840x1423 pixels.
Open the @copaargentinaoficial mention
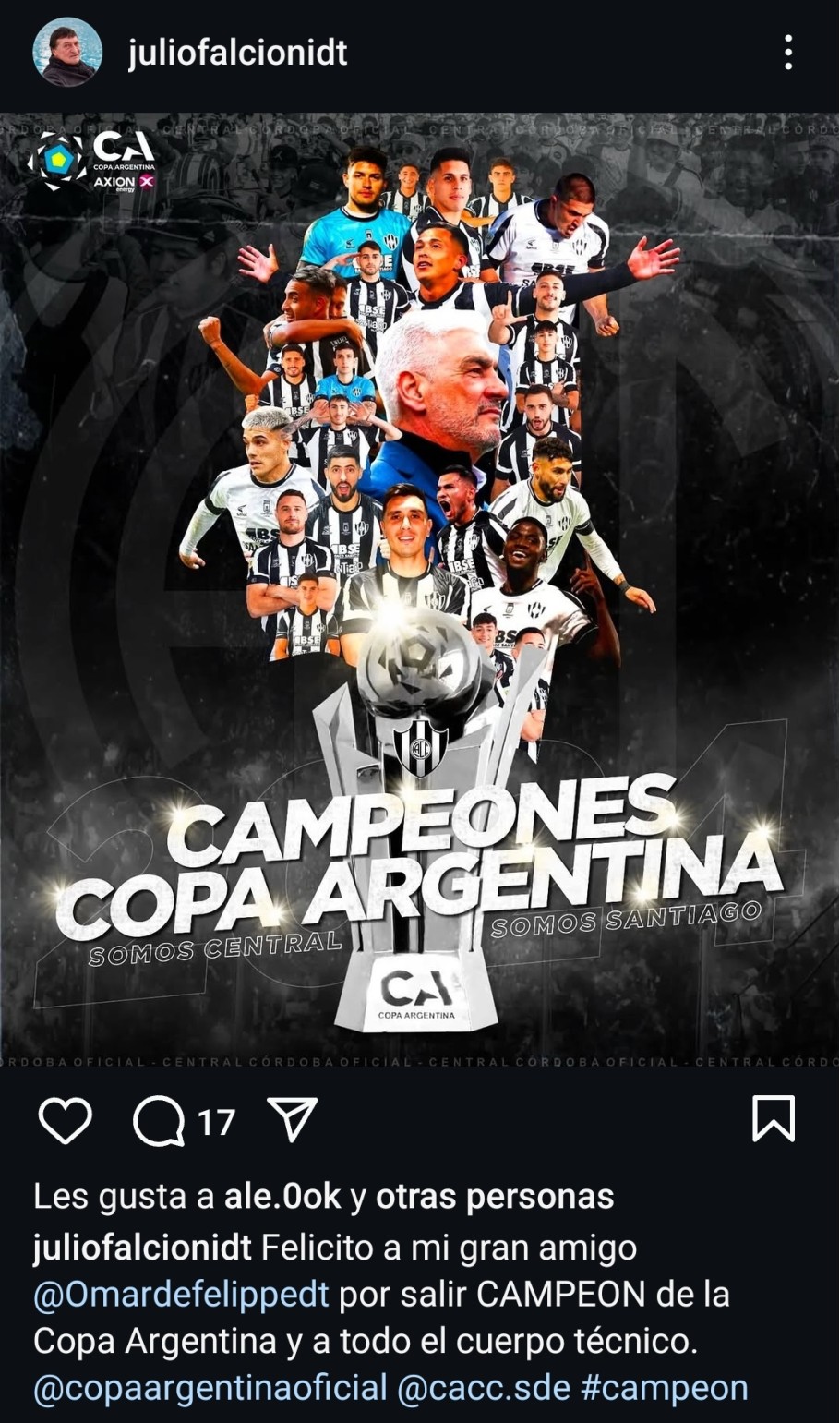coord(210,1388)
